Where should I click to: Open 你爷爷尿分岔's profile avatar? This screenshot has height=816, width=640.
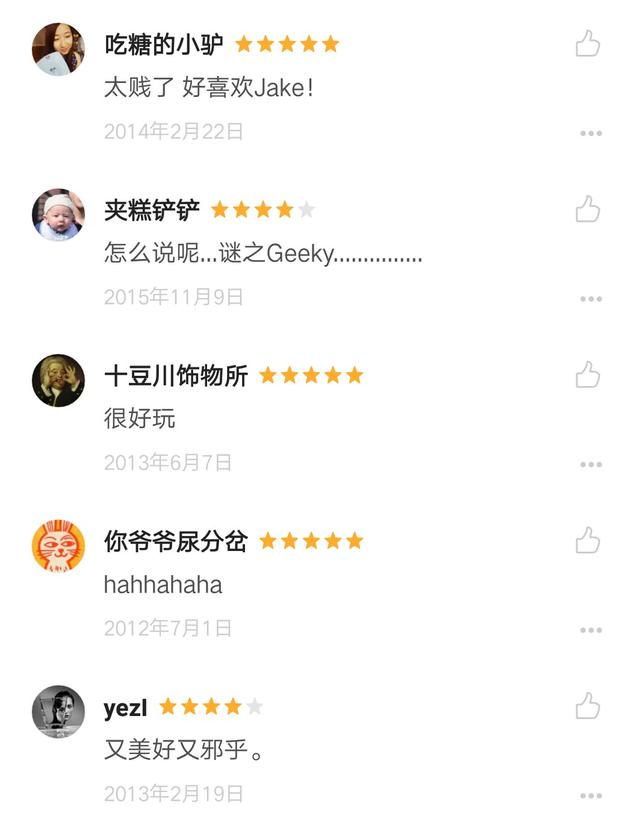[58, 547]
